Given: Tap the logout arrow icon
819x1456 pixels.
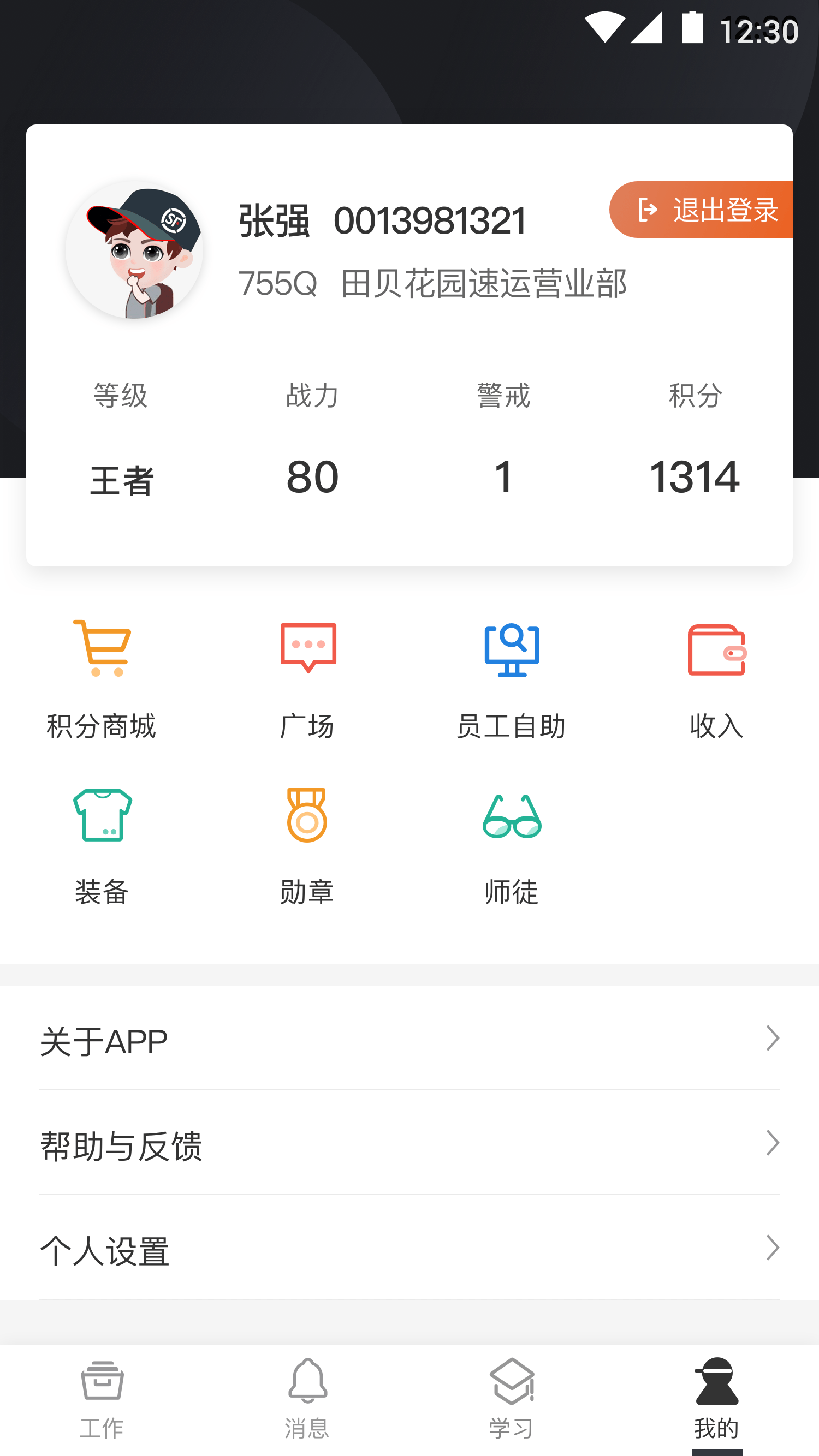Looking at the screenshot, I should (x=648, y=209).
